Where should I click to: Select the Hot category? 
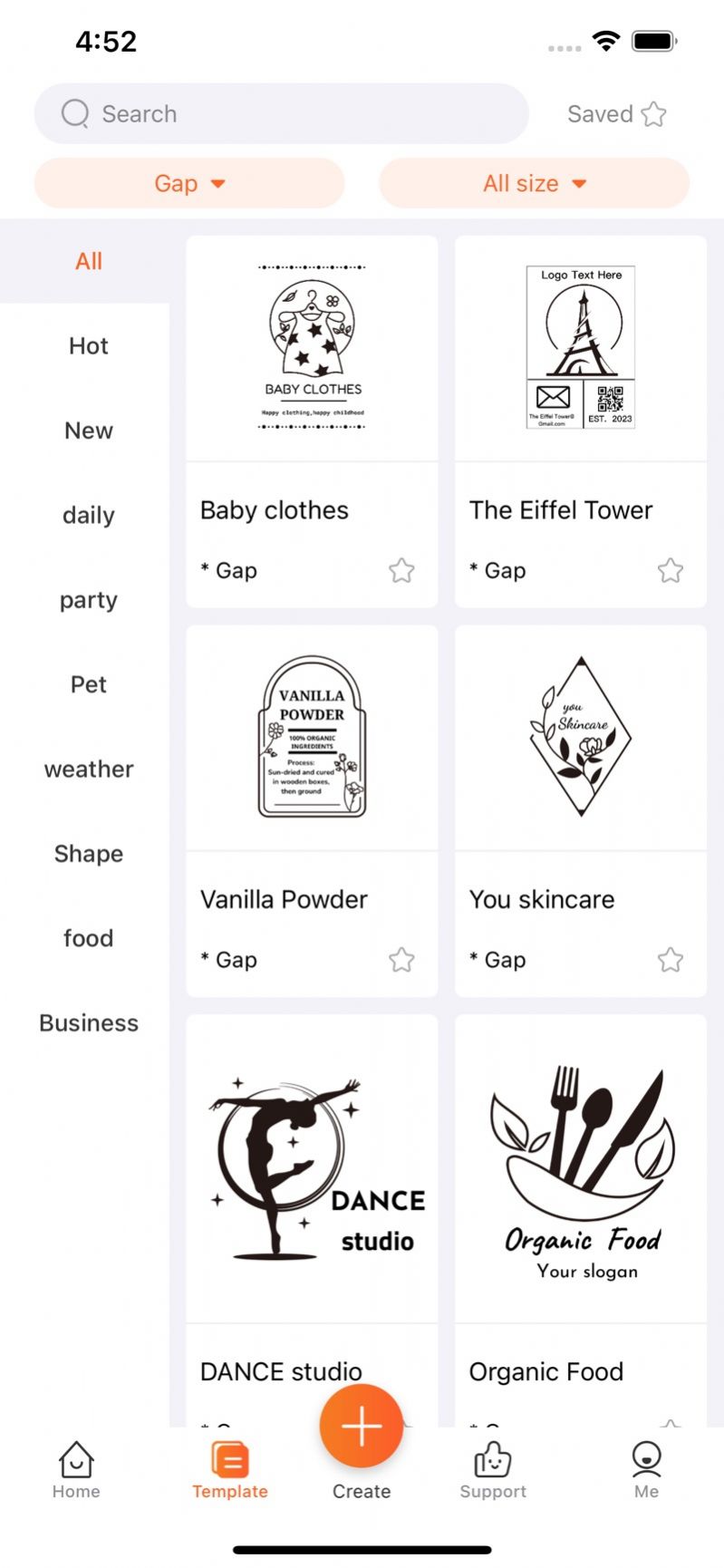(88, 345)
